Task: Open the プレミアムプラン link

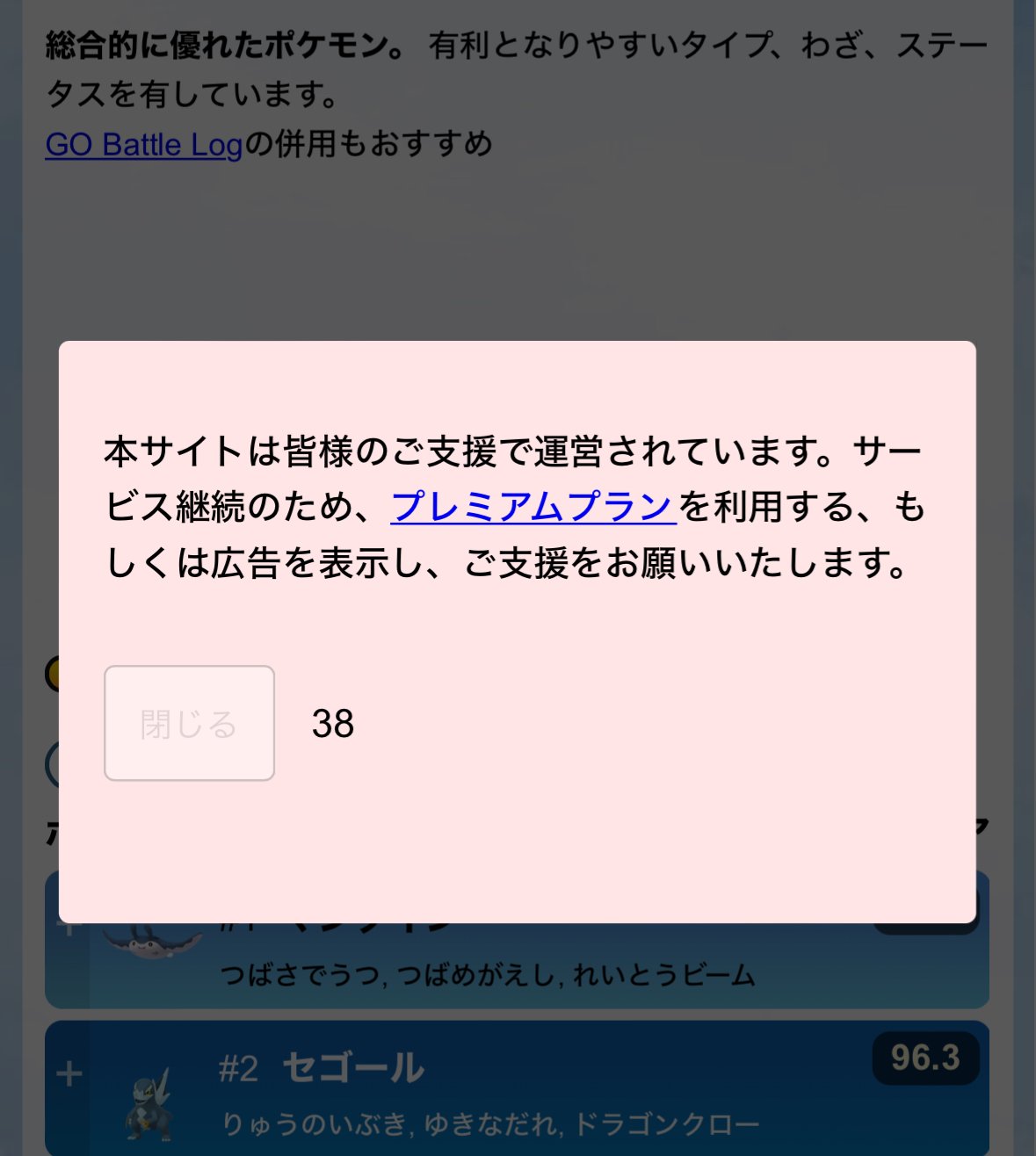Action: click(532, 507)
